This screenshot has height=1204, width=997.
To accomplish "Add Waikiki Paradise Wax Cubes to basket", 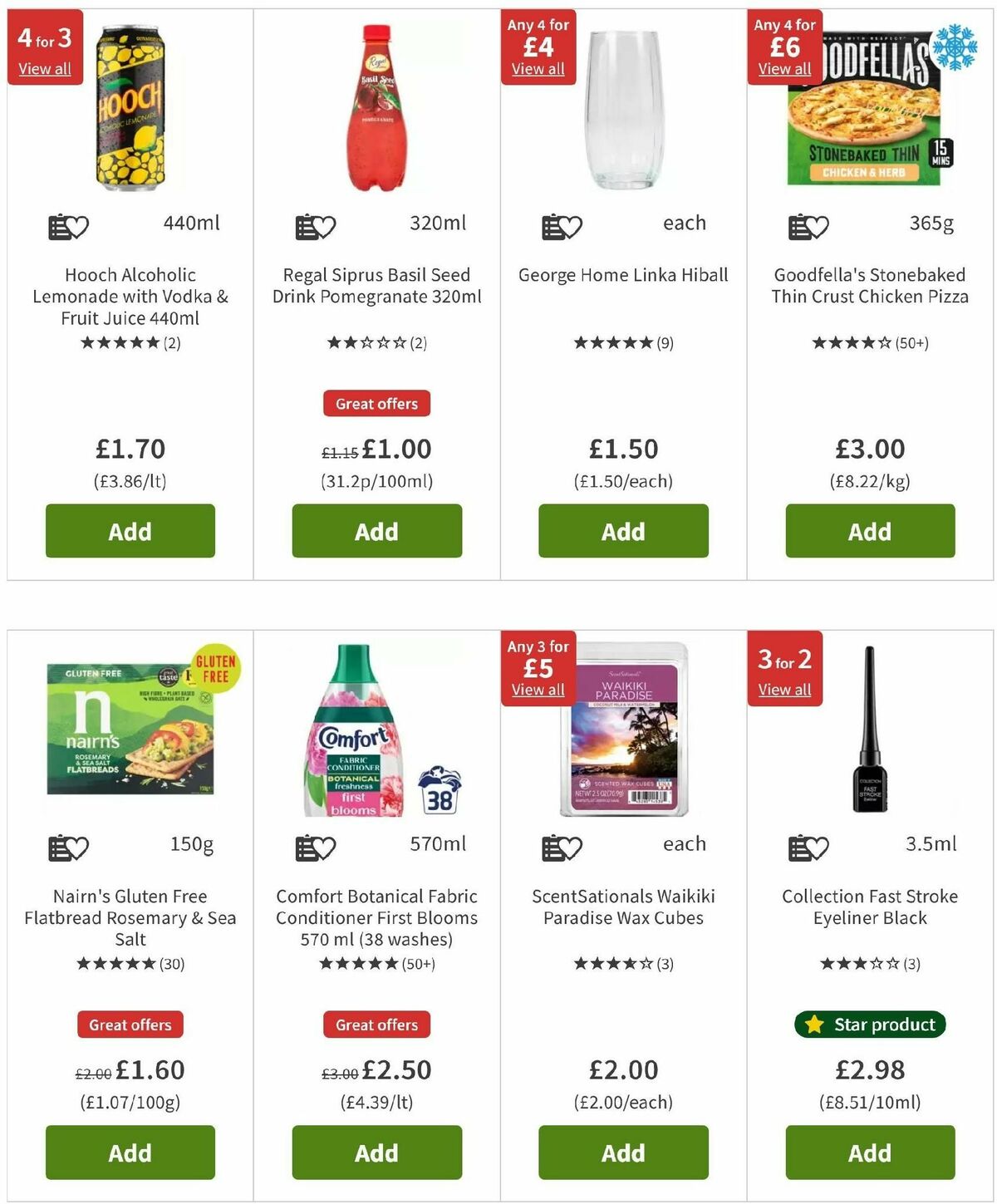I will (x=621, y=1152).
